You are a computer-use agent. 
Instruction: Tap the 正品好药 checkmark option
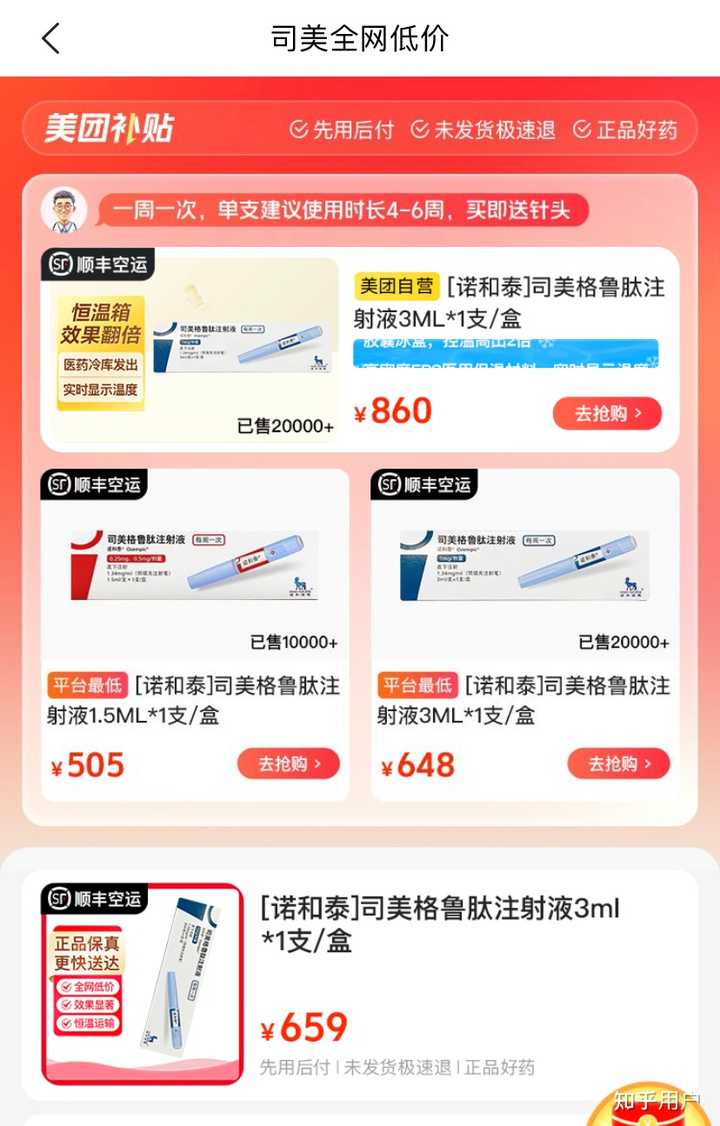[x=630, y=130]
